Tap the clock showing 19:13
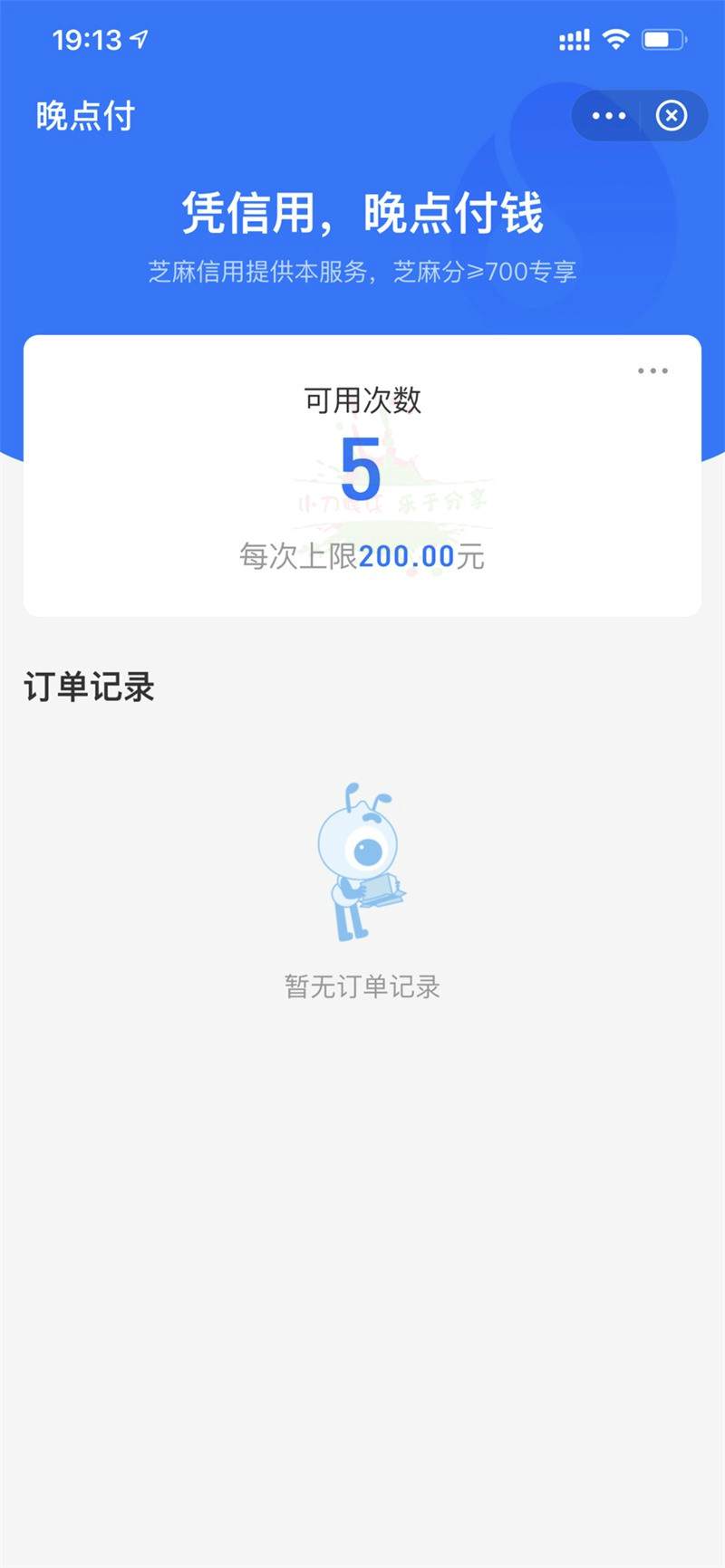The width and height of the screenshot is (725, 1568). [x=86, y=39]
